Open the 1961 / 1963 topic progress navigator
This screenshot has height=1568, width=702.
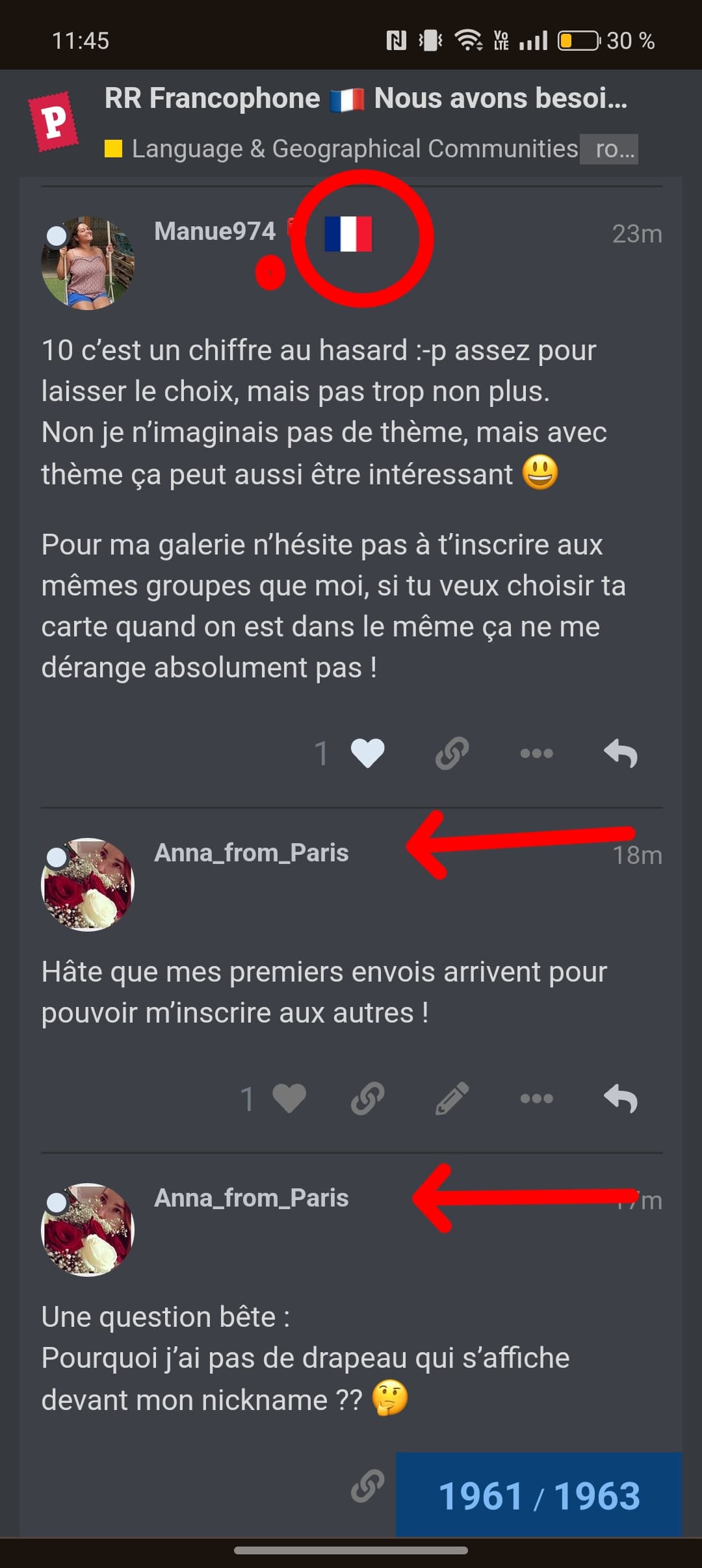(539, 1495)
